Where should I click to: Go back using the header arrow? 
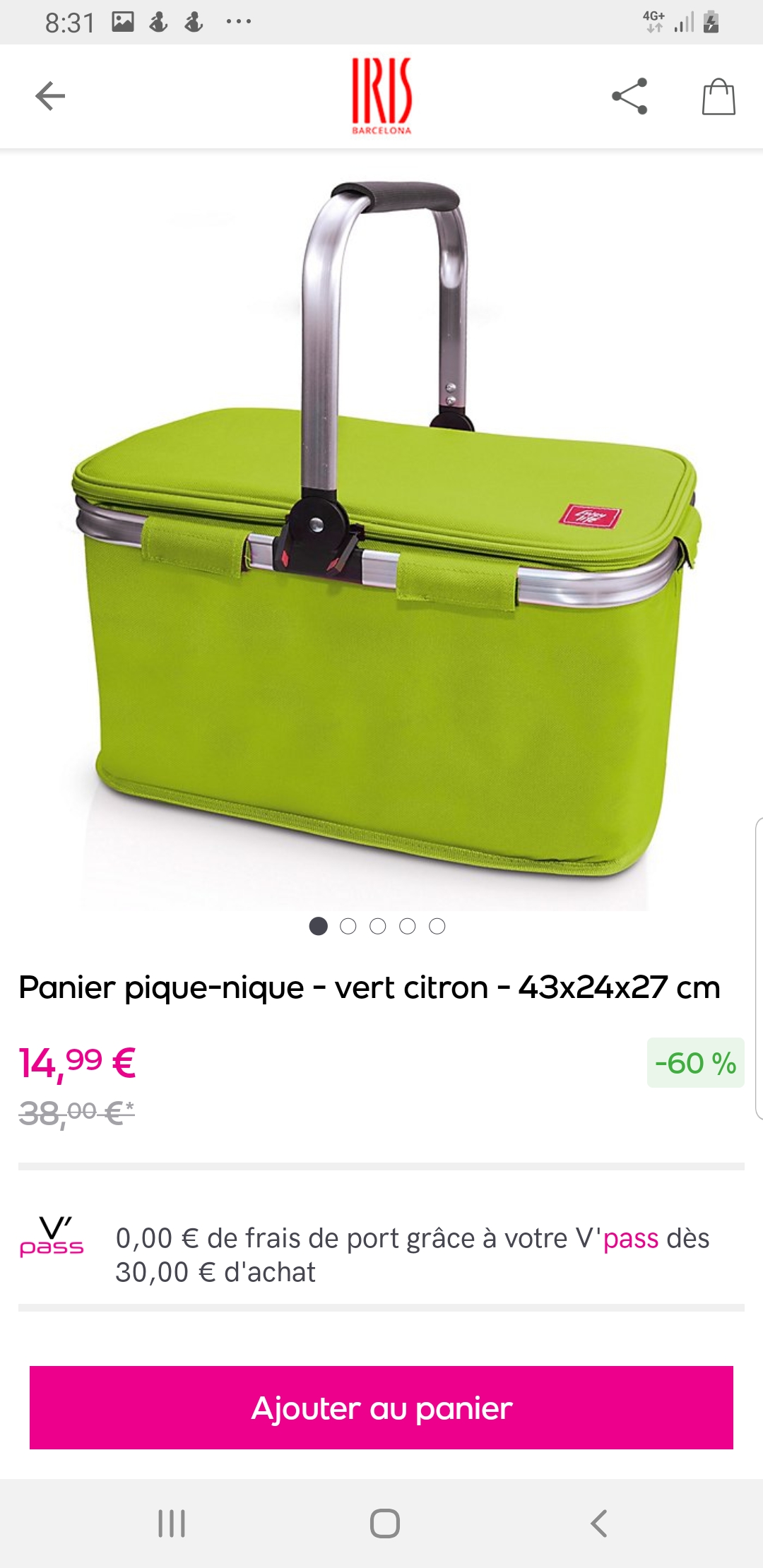(50, 96)
